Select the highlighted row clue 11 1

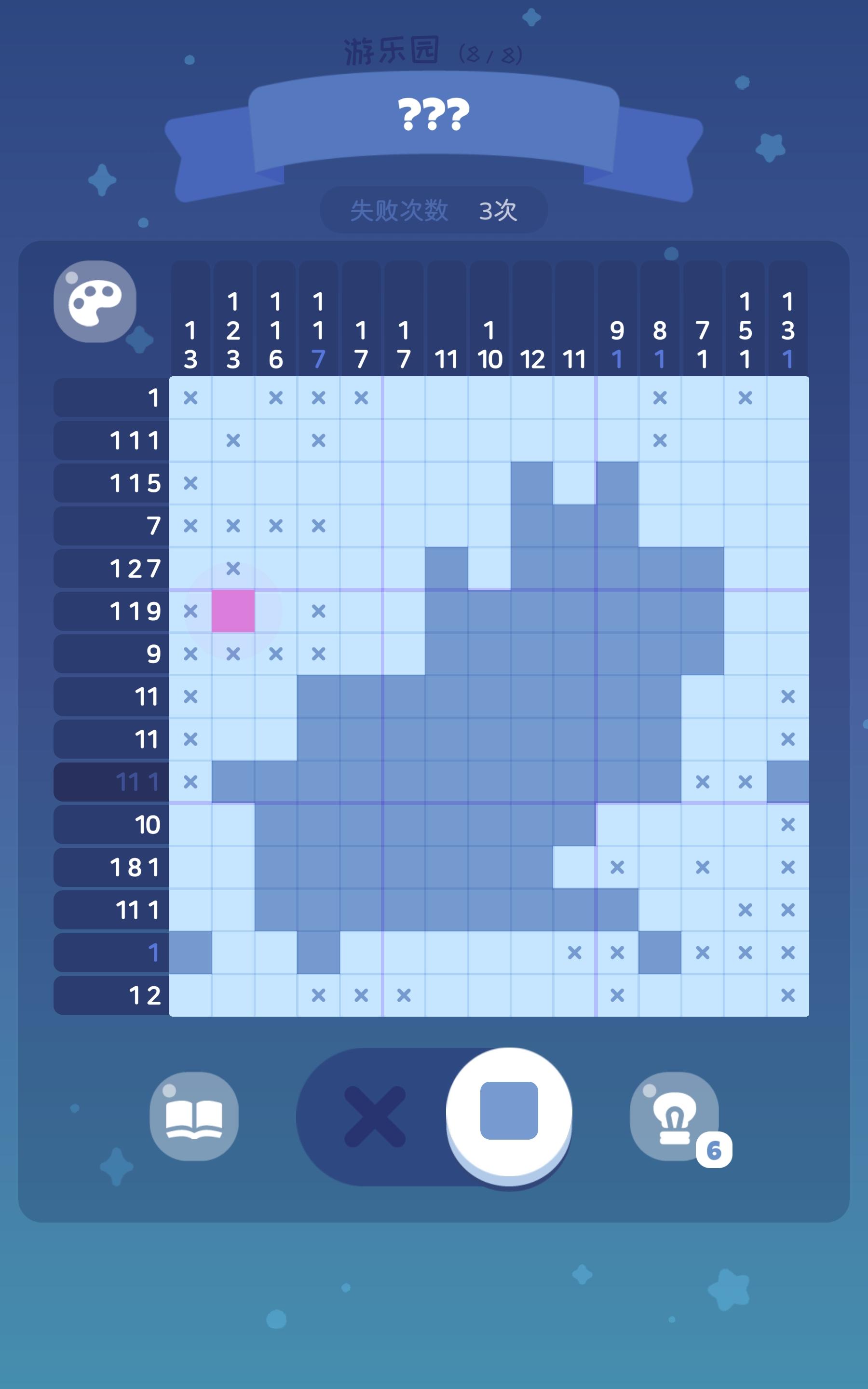(x=112, y=783)
